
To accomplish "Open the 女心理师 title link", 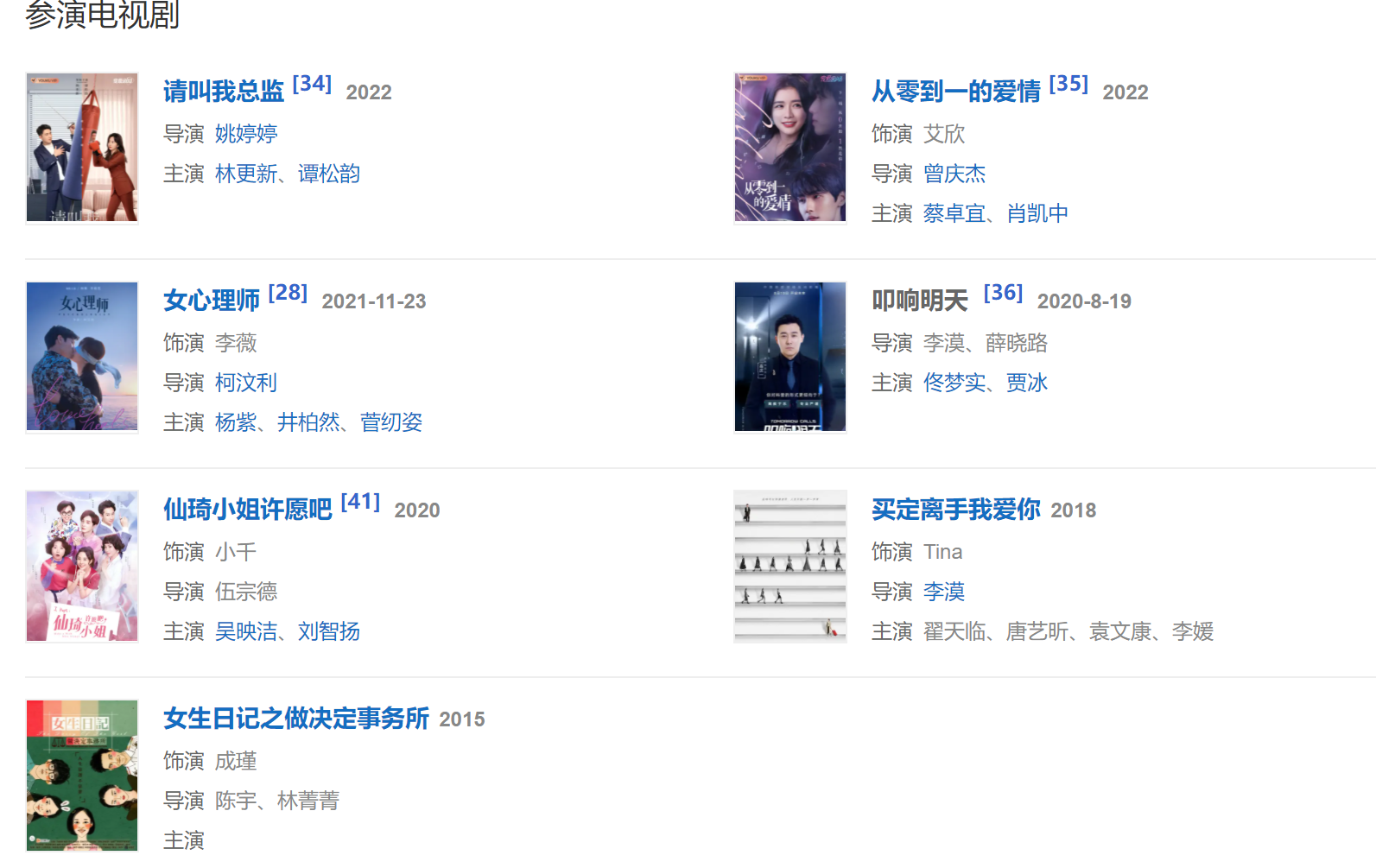I will [x=212, y=301].
